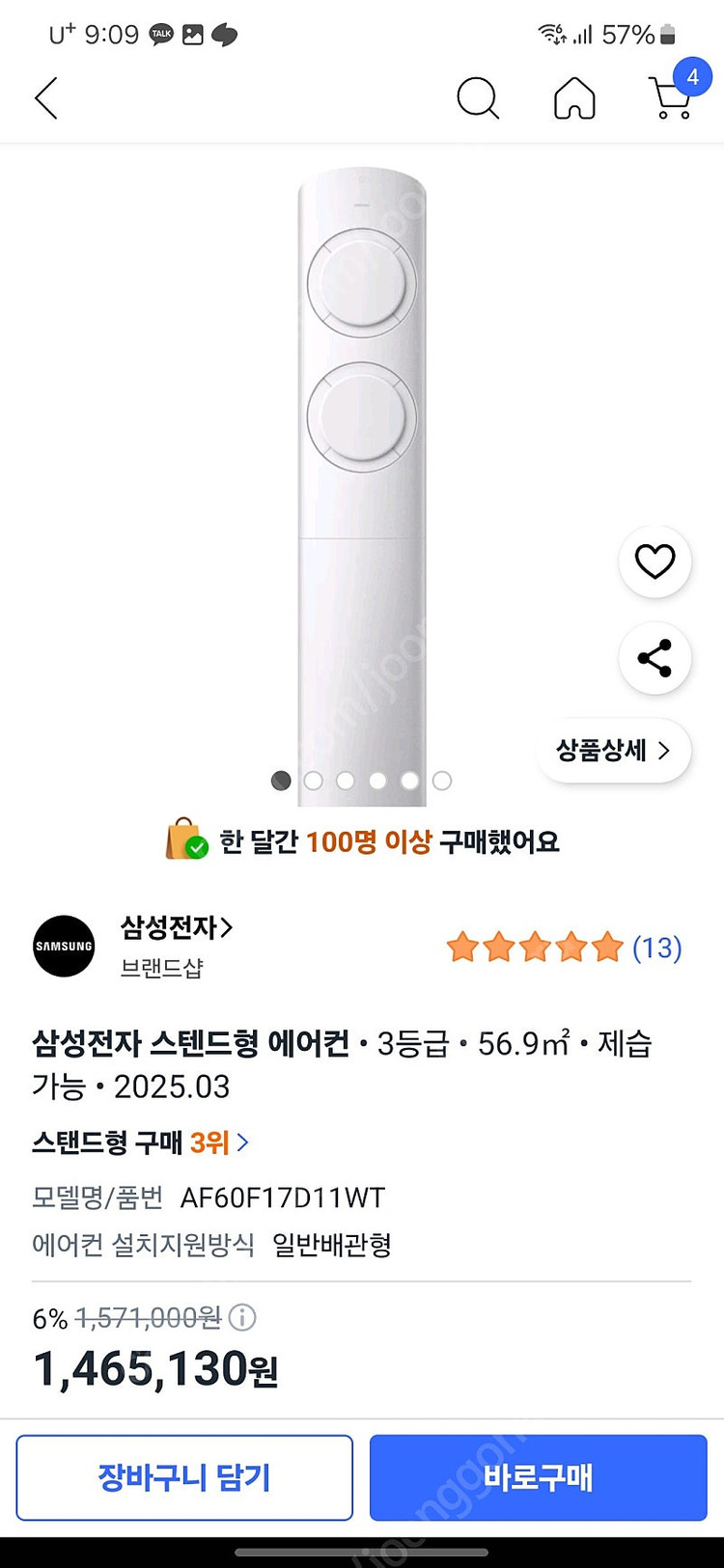Screen dimensions: 724x1568
Task: Open the Samsung brand shop logo
Action: 63,947
